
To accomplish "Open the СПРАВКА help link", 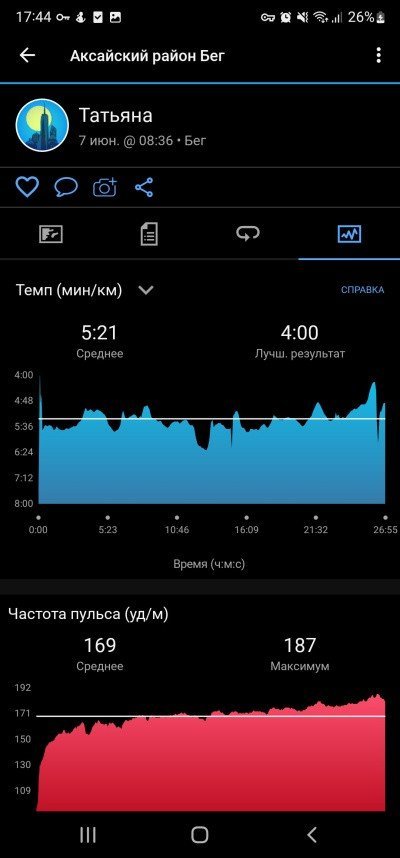I will point(362,290).
